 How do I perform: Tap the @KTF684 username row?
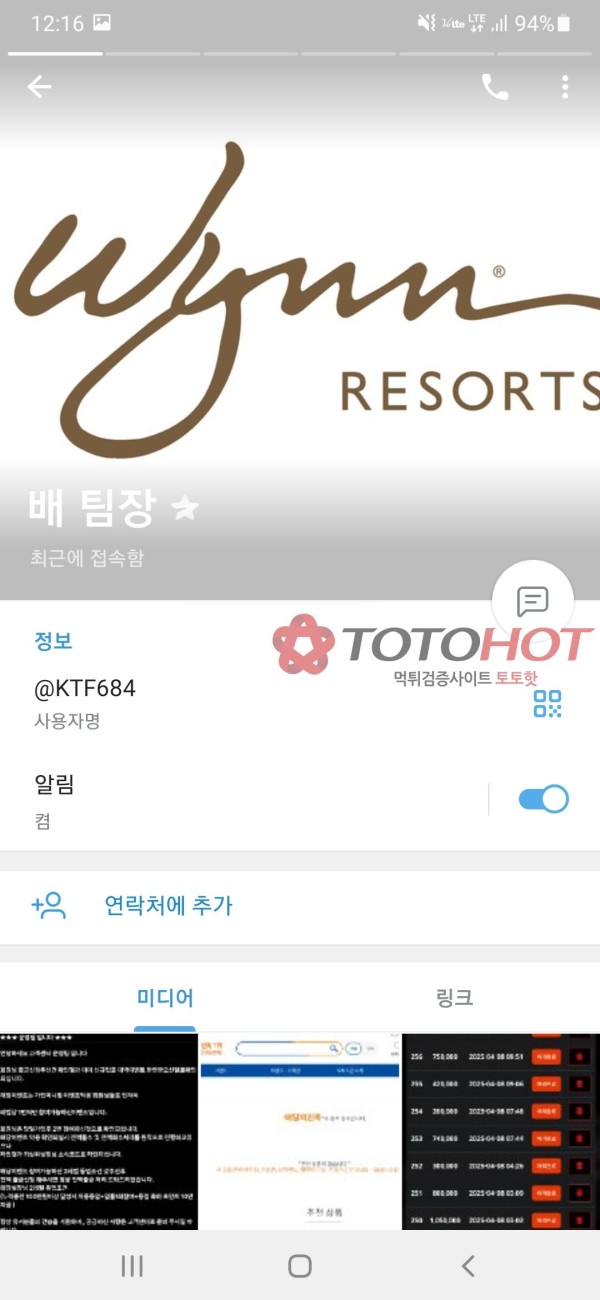click(x=200, y=703)
